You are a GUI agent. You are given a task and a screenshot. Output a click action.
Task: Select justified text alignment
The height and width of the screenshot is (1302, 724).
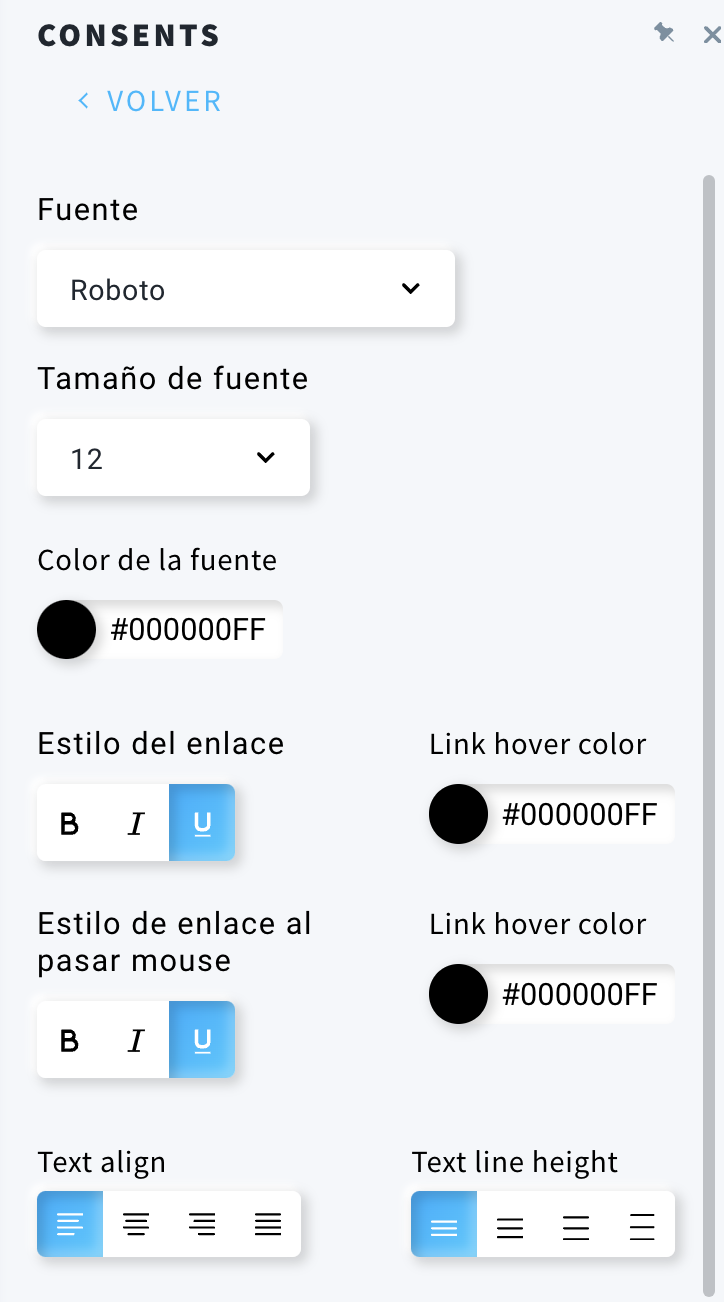tap(268, 1224)
